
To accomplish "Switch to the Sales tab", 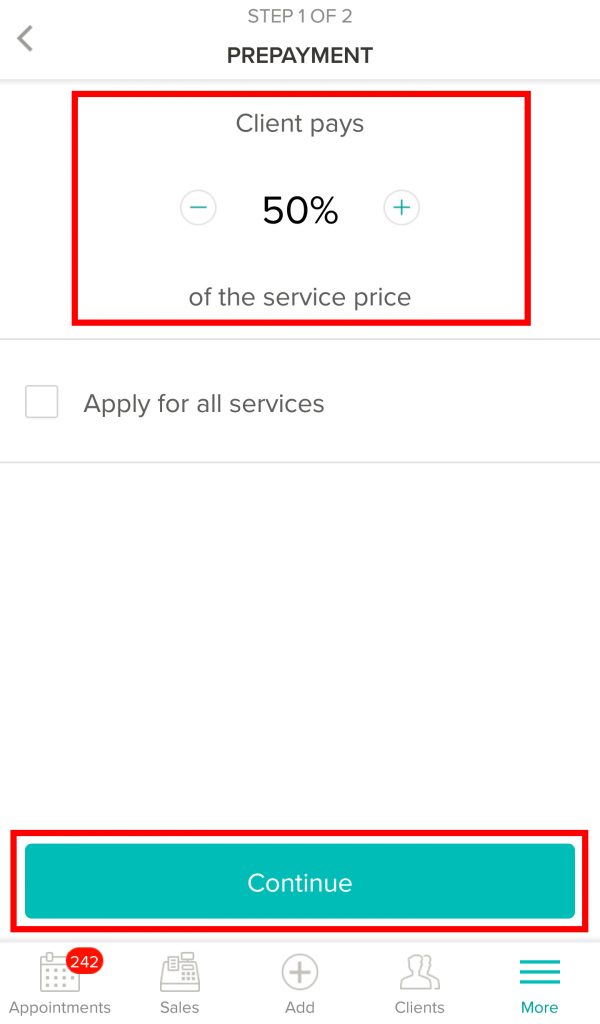I will tap(180, 982).
